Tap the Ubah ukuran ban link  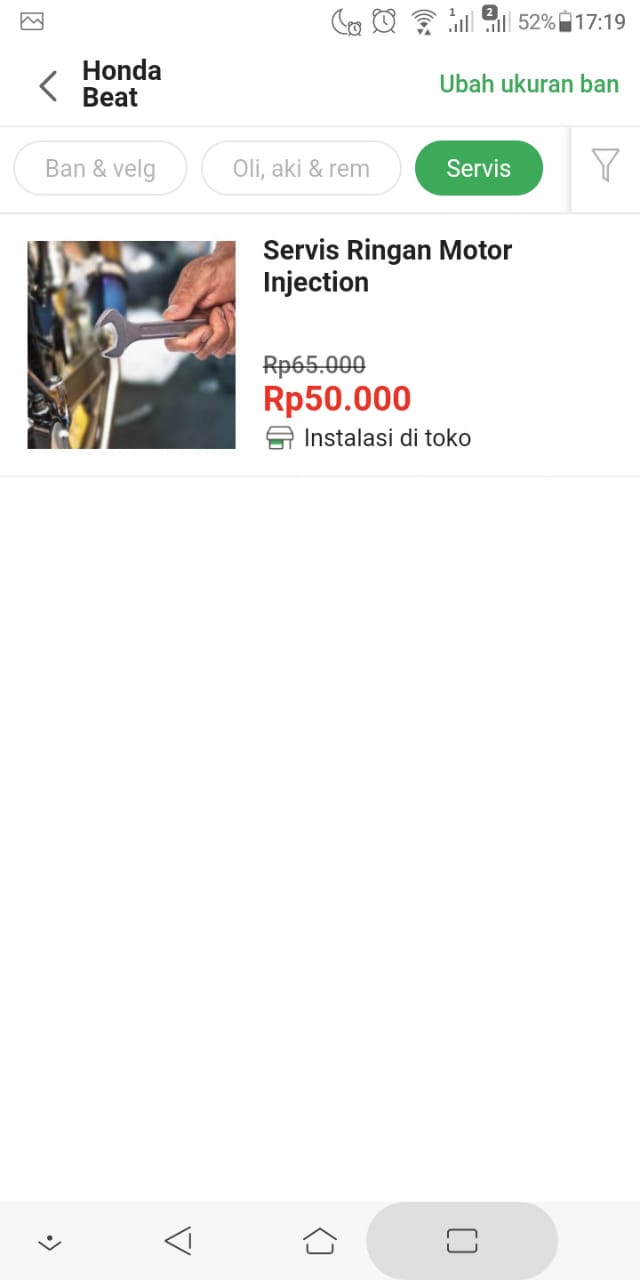point(529,84)
